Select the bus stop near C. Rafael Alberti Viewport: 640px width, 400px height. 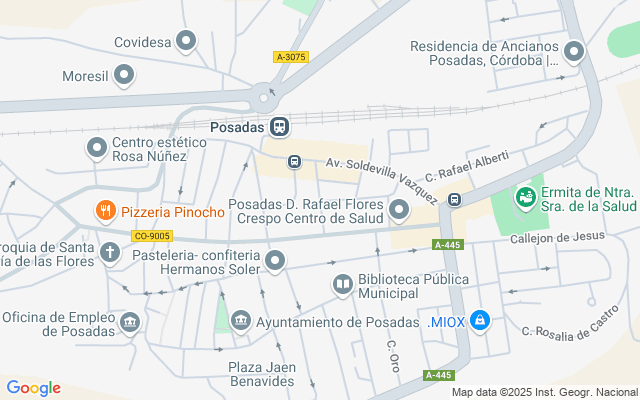(455, 199)
